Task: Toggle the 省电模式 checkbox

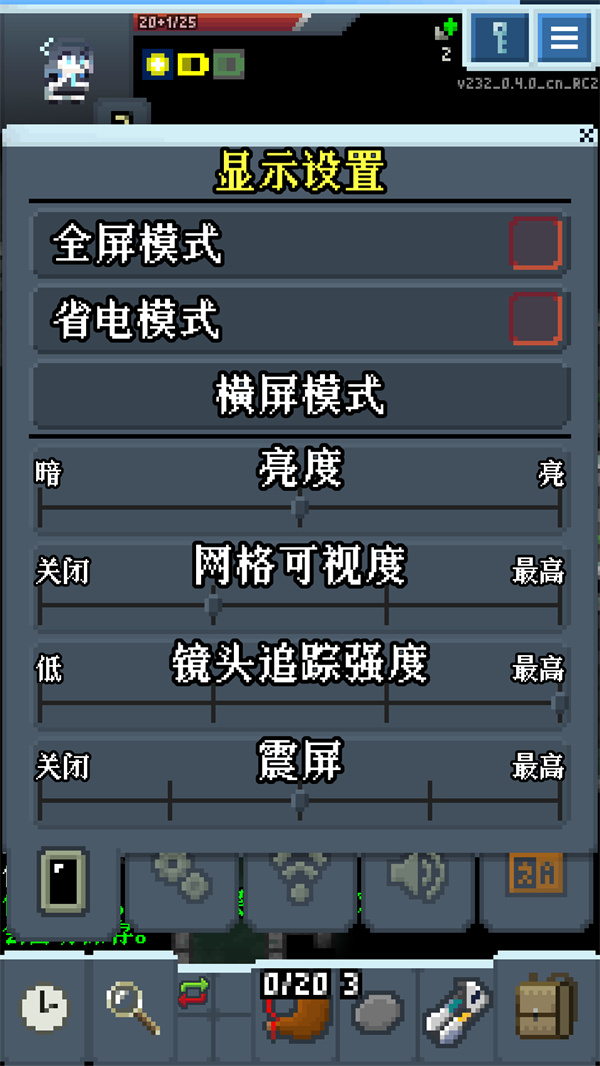Action: 535,319
